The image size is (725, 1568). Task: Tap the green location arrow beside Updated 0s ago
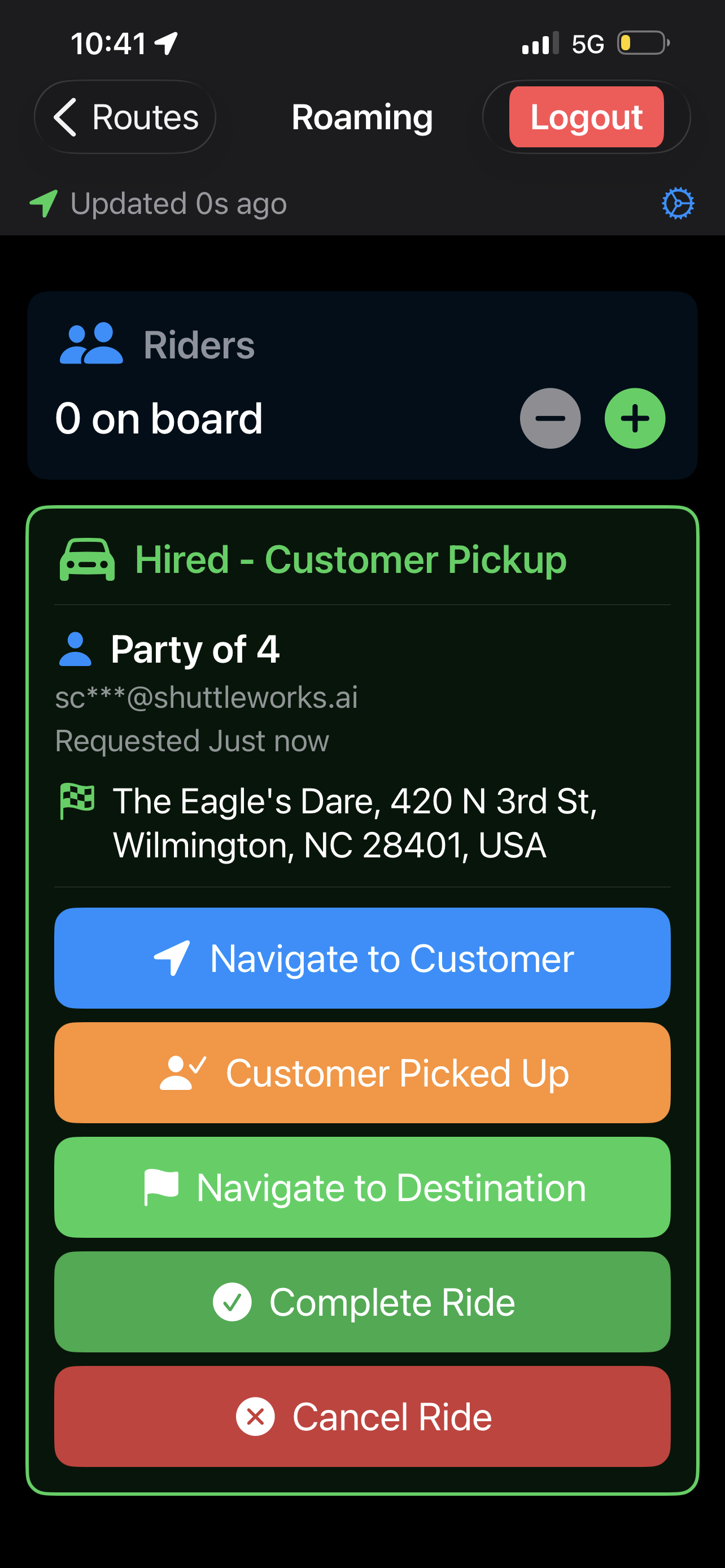click(44, 202)
